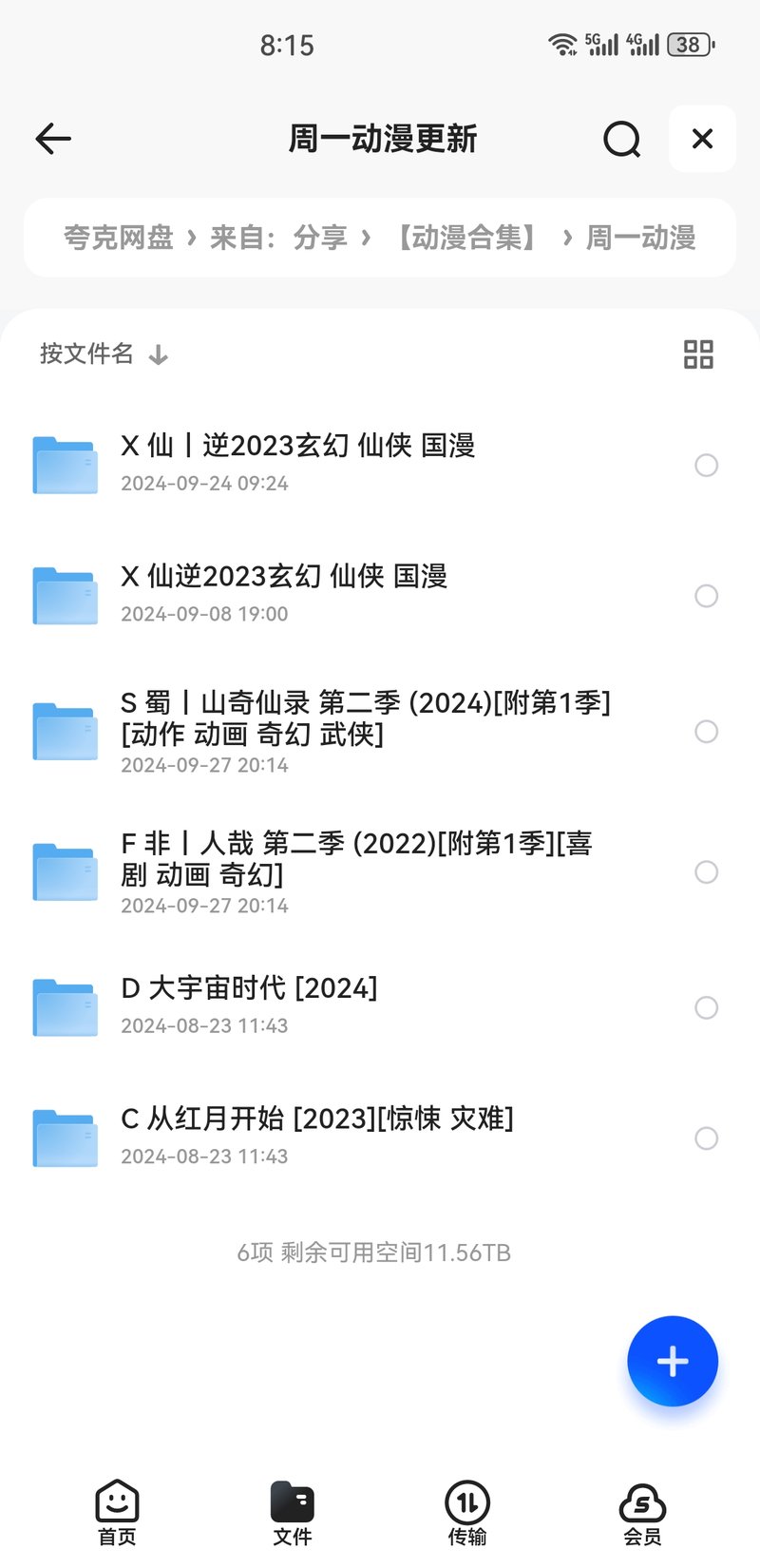
Task: Open folder S 蜀丨山奇仙录 第二季
Action: (375, 732)
